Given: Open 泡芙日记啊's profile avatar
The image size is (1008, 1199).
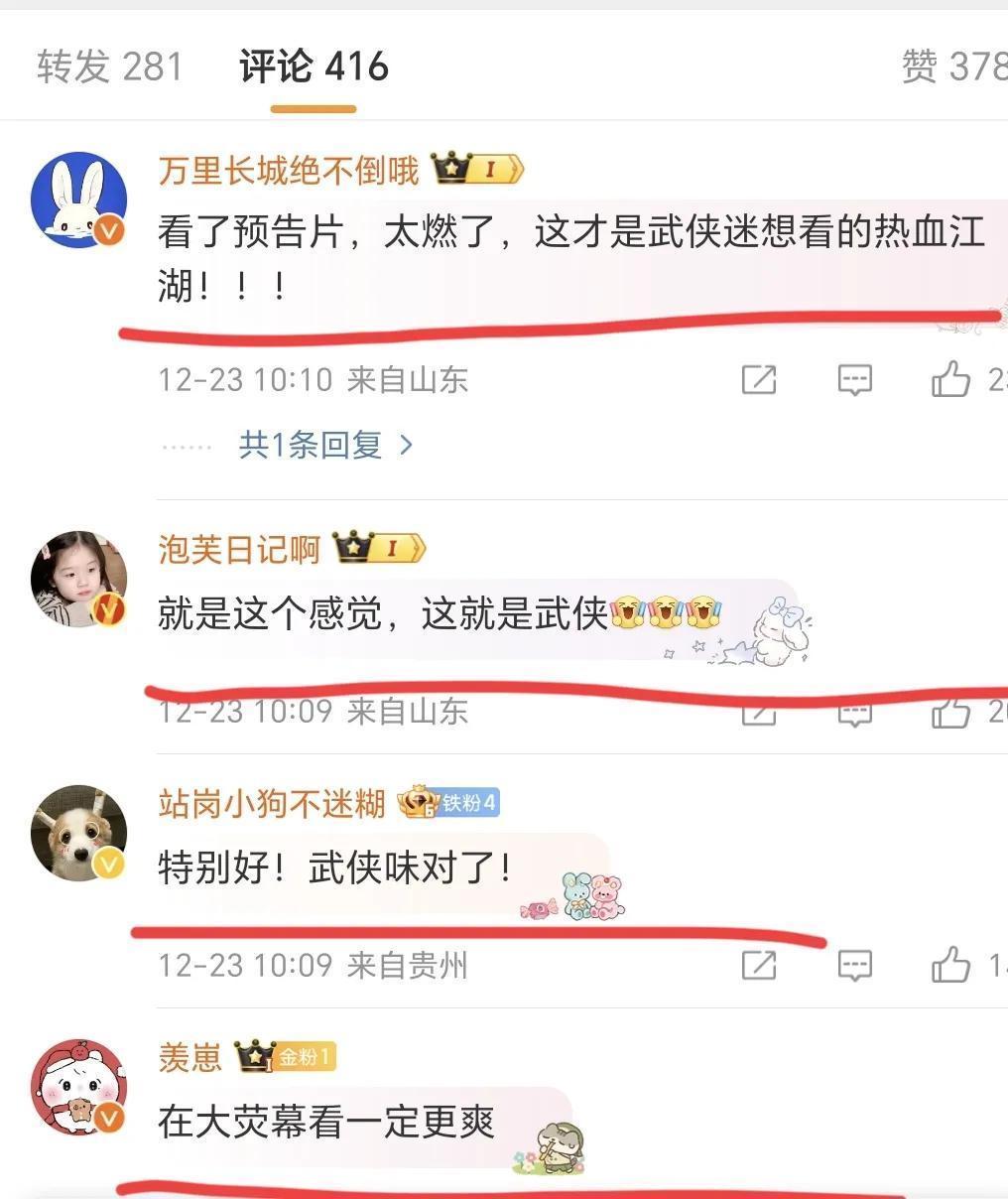Looking at the screenshot, I should (79, 579).
